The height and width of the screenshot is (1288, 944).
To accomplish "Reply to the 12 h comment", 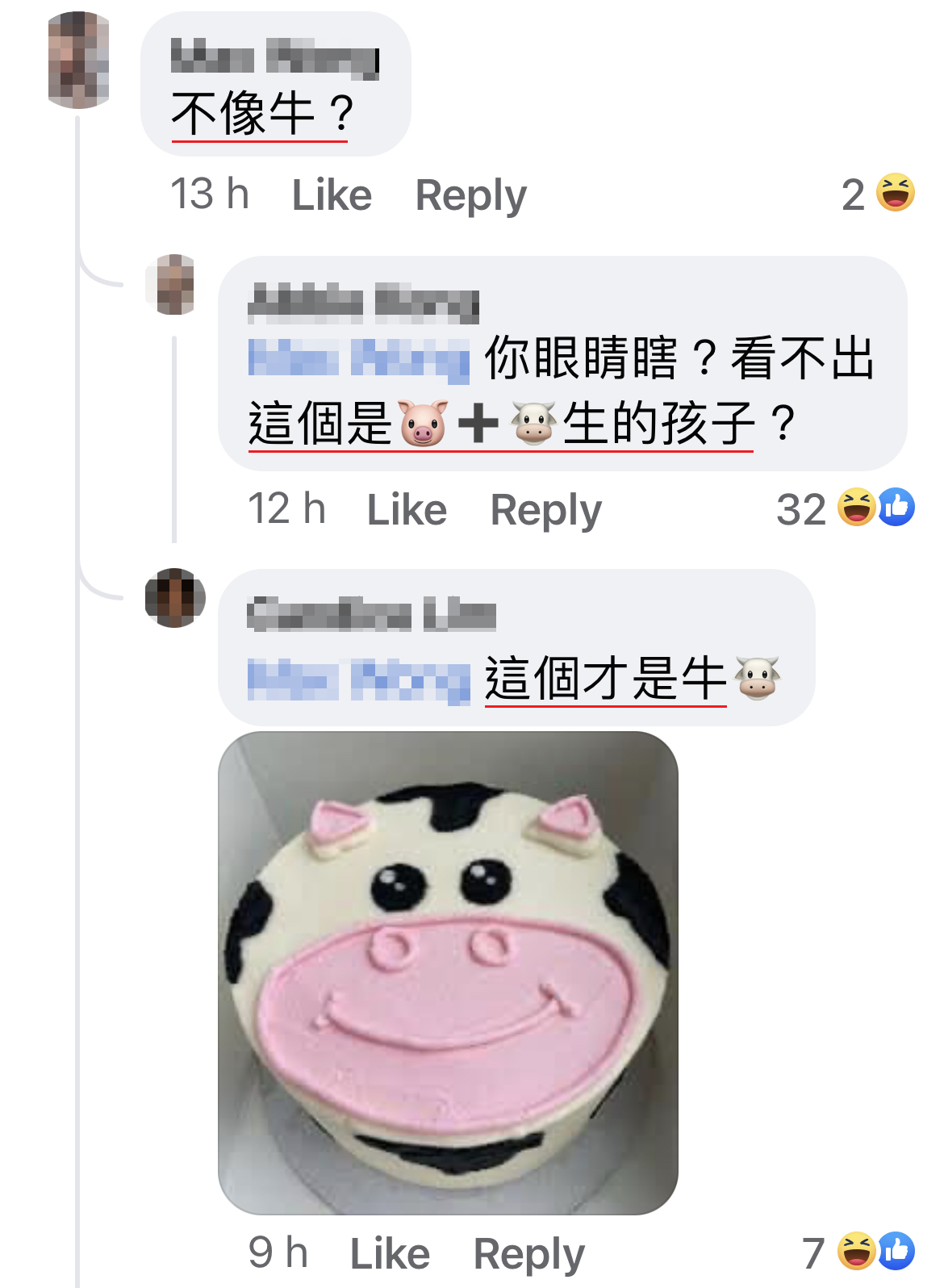I will tap(545, 510).
